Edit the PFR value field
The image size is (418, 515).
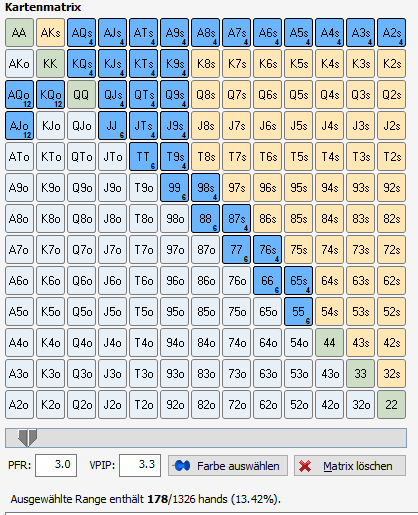click(x=56, y=465)
